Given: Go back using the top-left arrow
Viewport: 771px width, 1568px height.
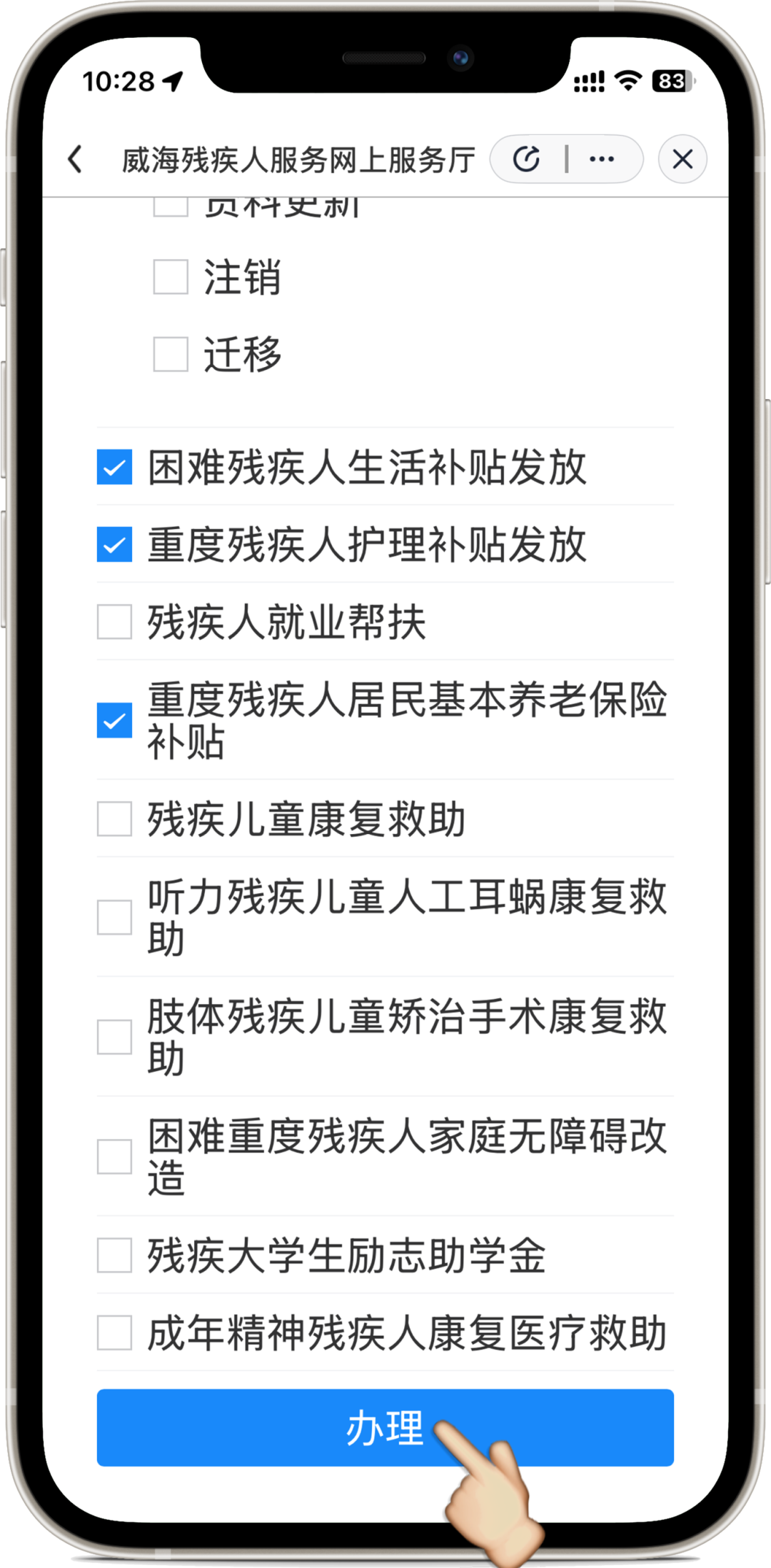Looking at the screenshot, I should coord(76,159).
